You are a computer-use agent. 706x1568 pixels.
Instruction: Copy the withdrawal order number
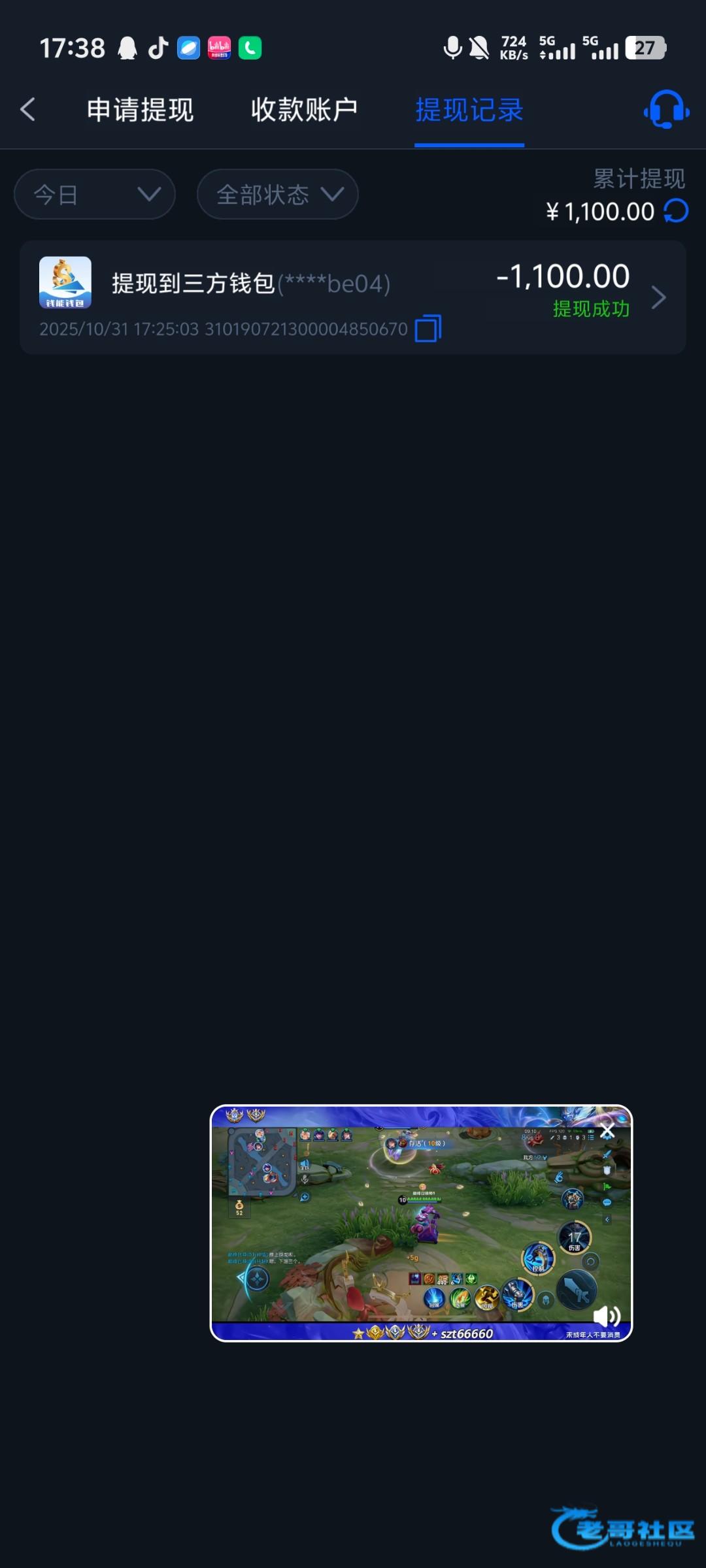428,329
